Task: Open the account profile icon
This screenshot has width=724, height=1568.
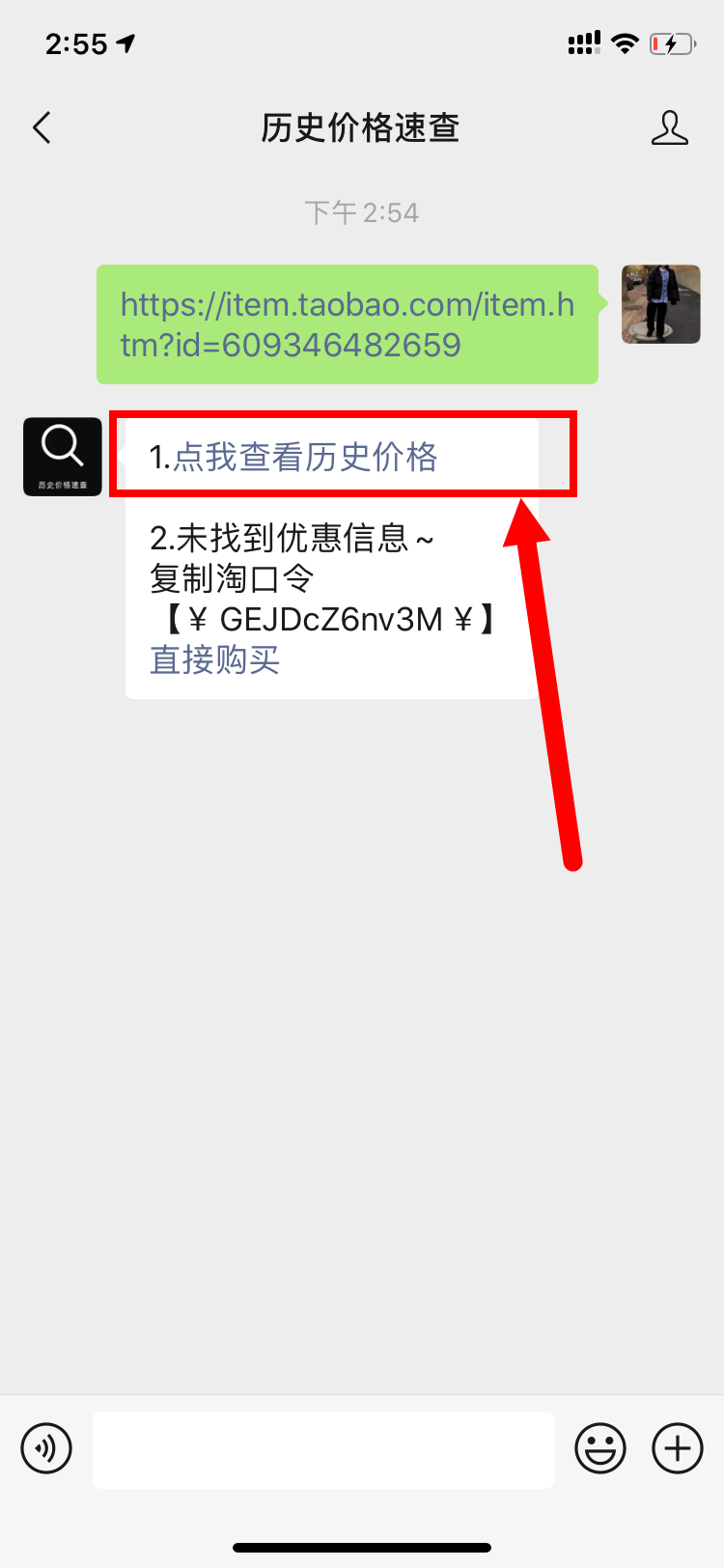Action: [x=669, y=127]
